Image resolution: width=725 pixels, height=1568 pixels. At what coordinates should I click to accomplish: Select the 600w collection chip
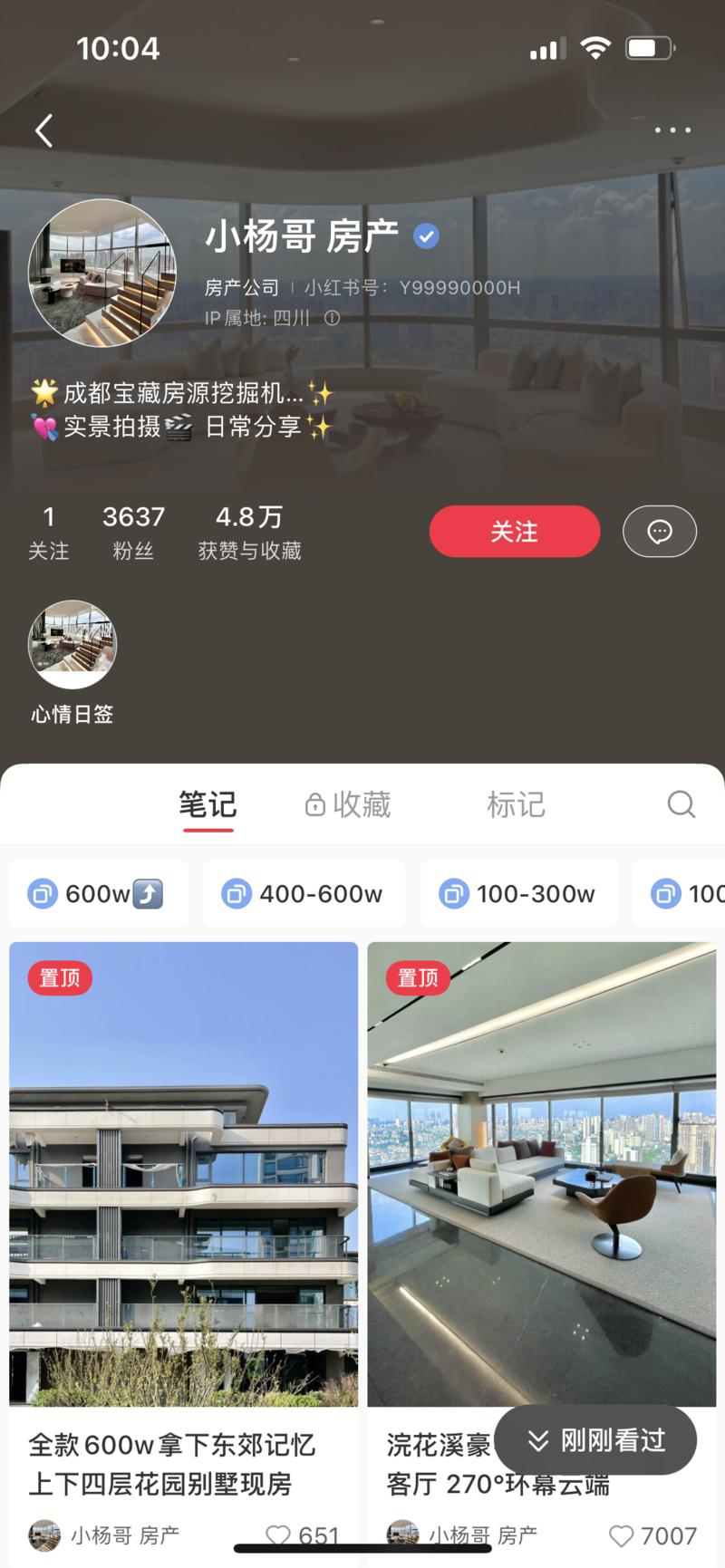(x=98, y=894)
